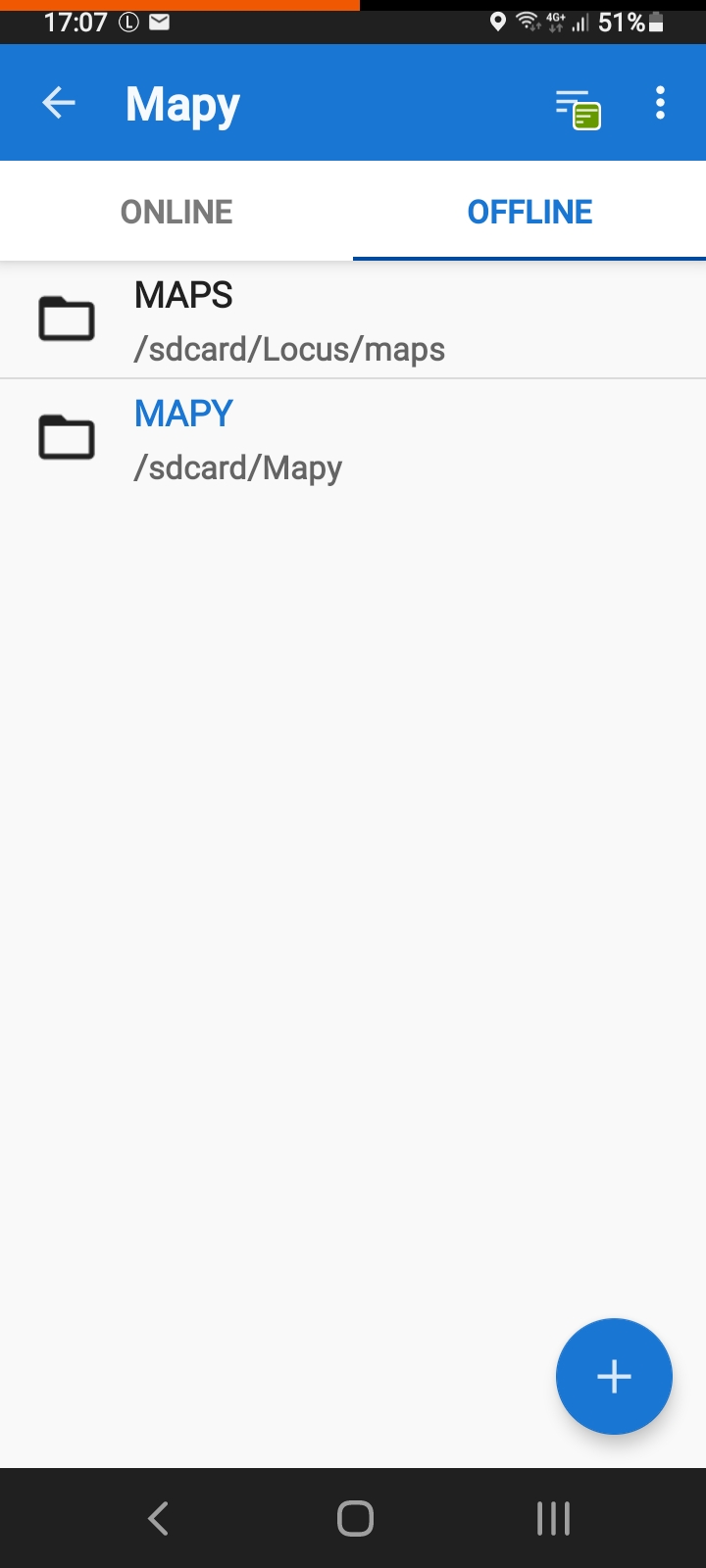Open recent apps from navigation bar
Image resolution: width=706 pixels, height=1568 pixels.
tap(553, 1519)
